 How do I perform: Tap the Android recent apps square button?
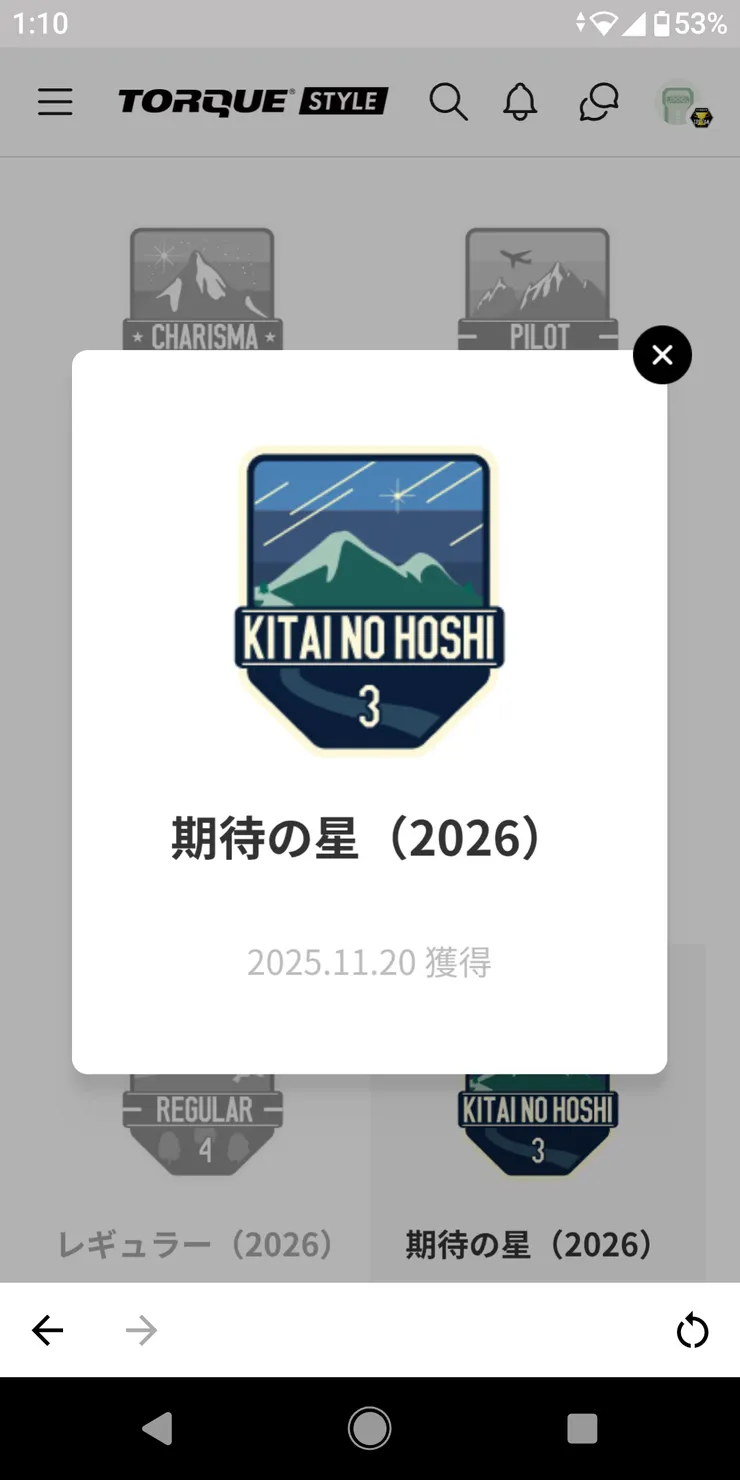click(x=582, y=1428)
